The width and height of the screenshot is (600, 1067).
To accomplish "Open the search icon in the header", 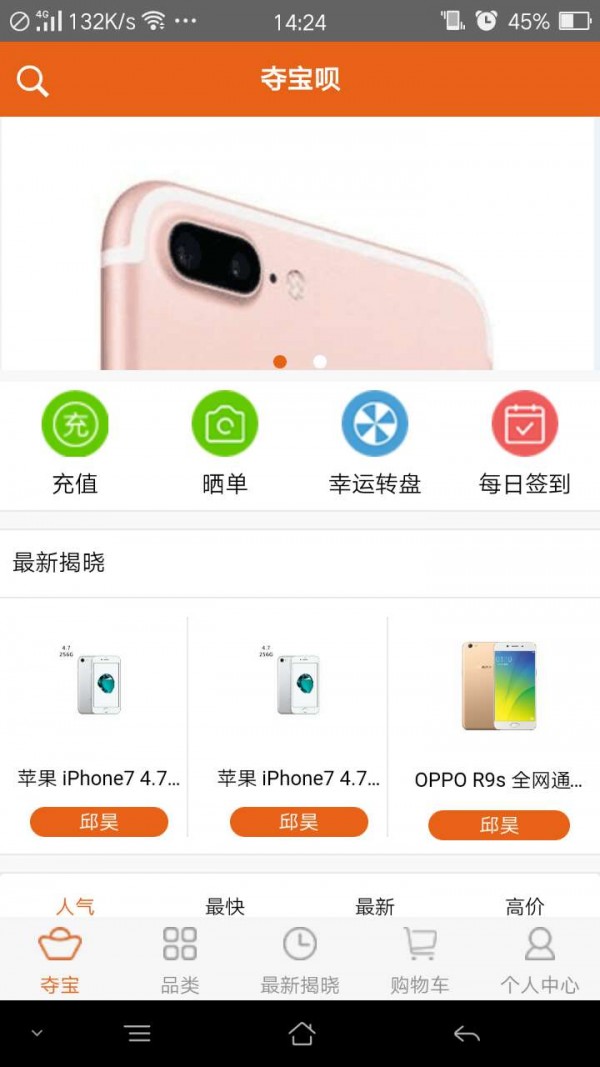I will point(32,80).
